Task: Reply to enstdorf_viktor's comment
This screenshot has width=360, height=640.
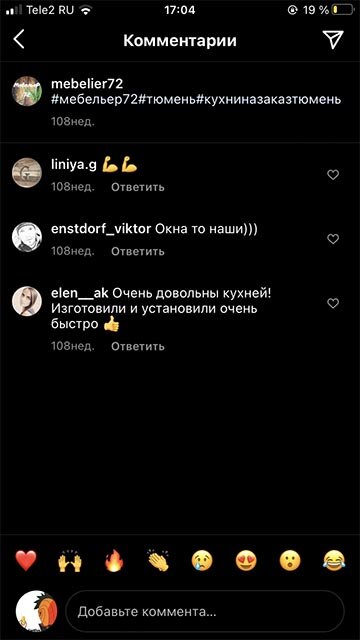Action: [x=138, y=251]
